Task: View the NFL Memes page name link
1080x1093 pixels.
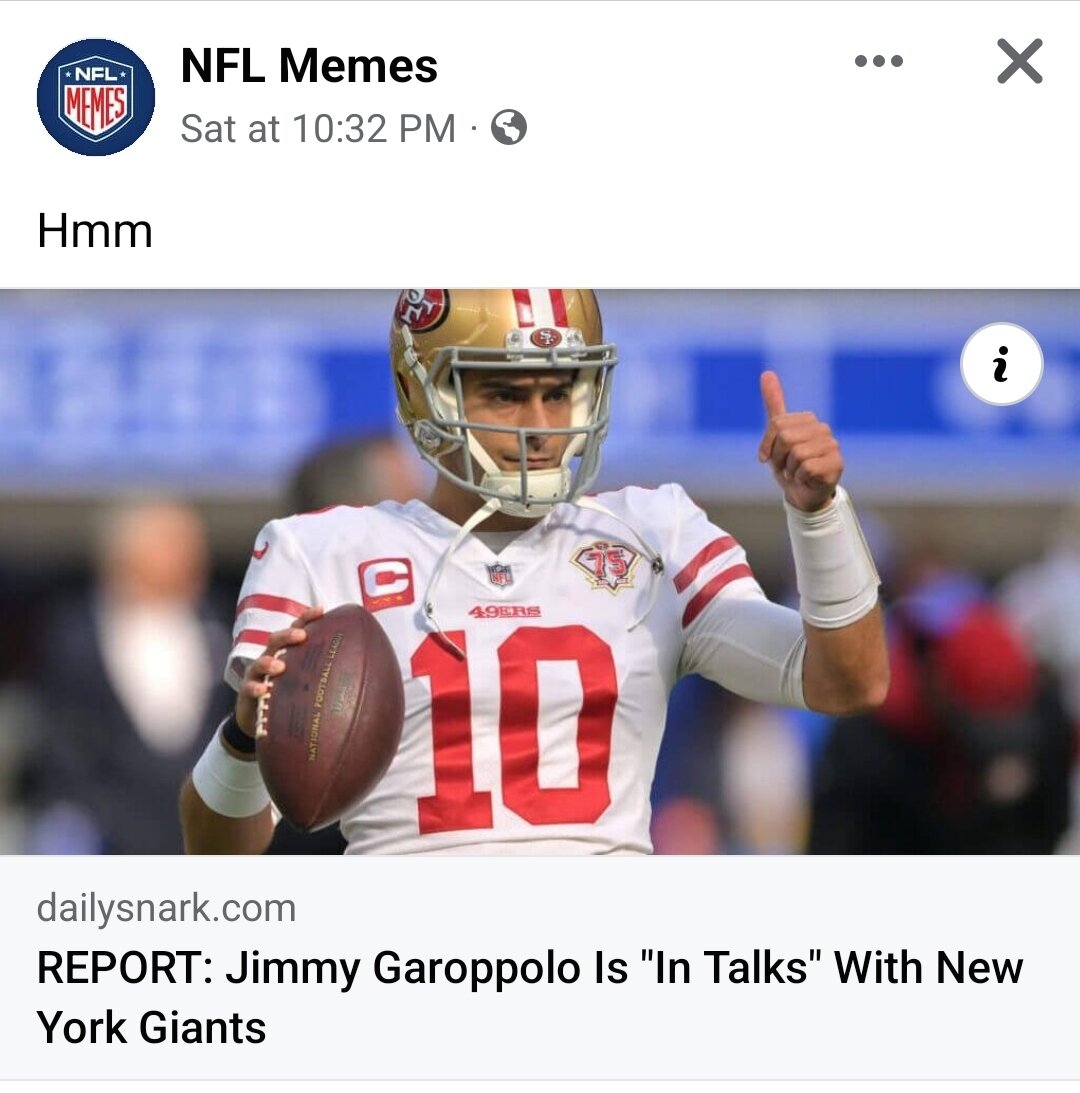Action: pos(309,67)
